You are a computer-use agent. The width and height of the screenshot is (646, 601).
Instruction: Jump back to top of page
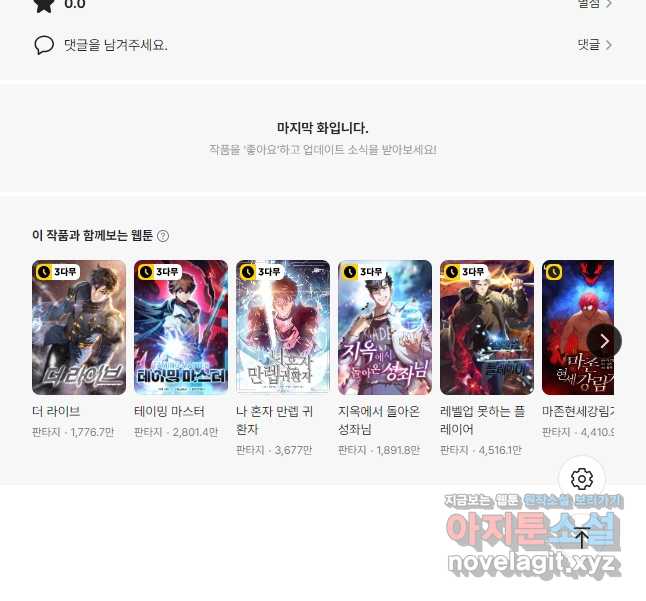tap(582, 538)
